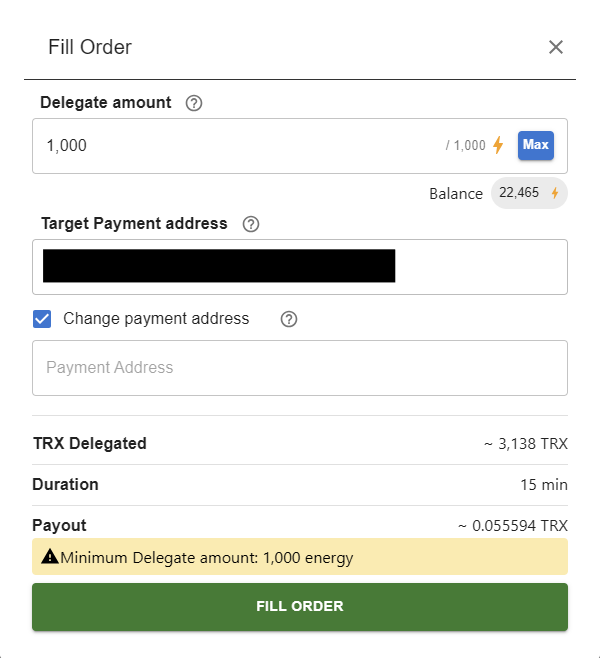Open help icon next to Delegate amount
This screenshot has width=600, height=658.
click(x=195, y=103)
